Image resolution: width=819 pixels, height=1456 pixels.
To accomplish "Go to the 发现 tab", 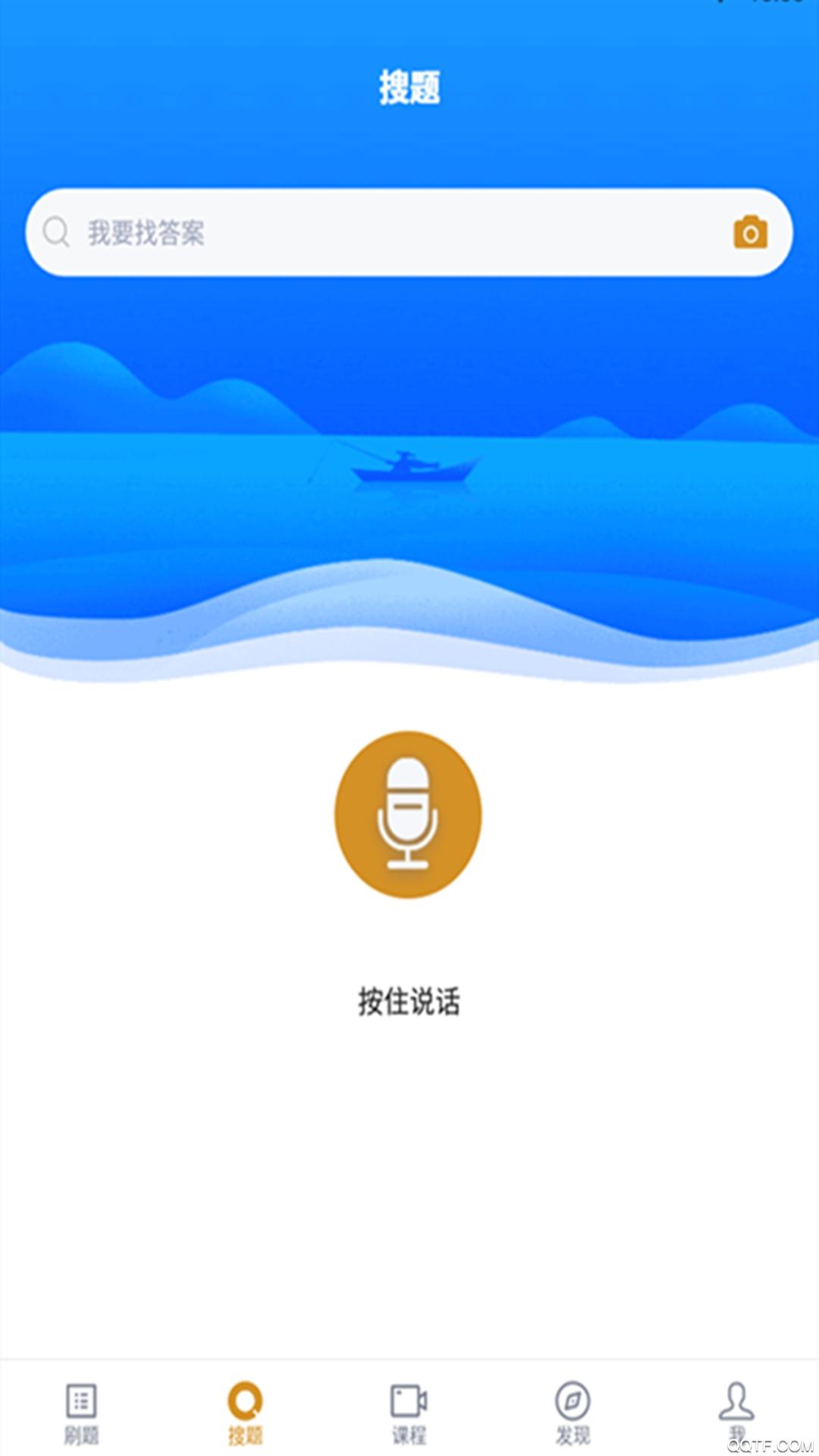I will (x=573, y=1412).
